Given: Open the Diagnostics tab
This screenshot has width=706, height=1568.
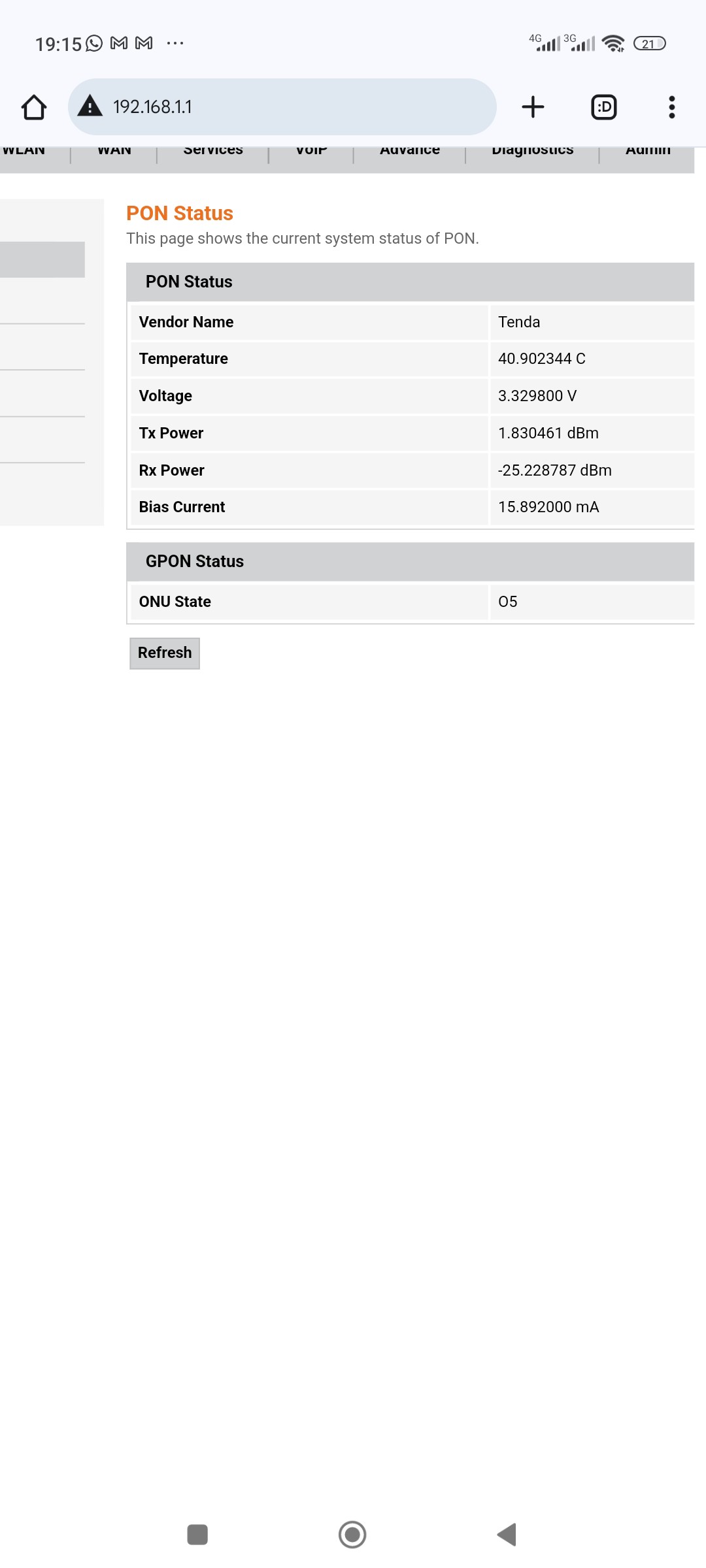Looking at the screenshot, I should click(532, 153).
